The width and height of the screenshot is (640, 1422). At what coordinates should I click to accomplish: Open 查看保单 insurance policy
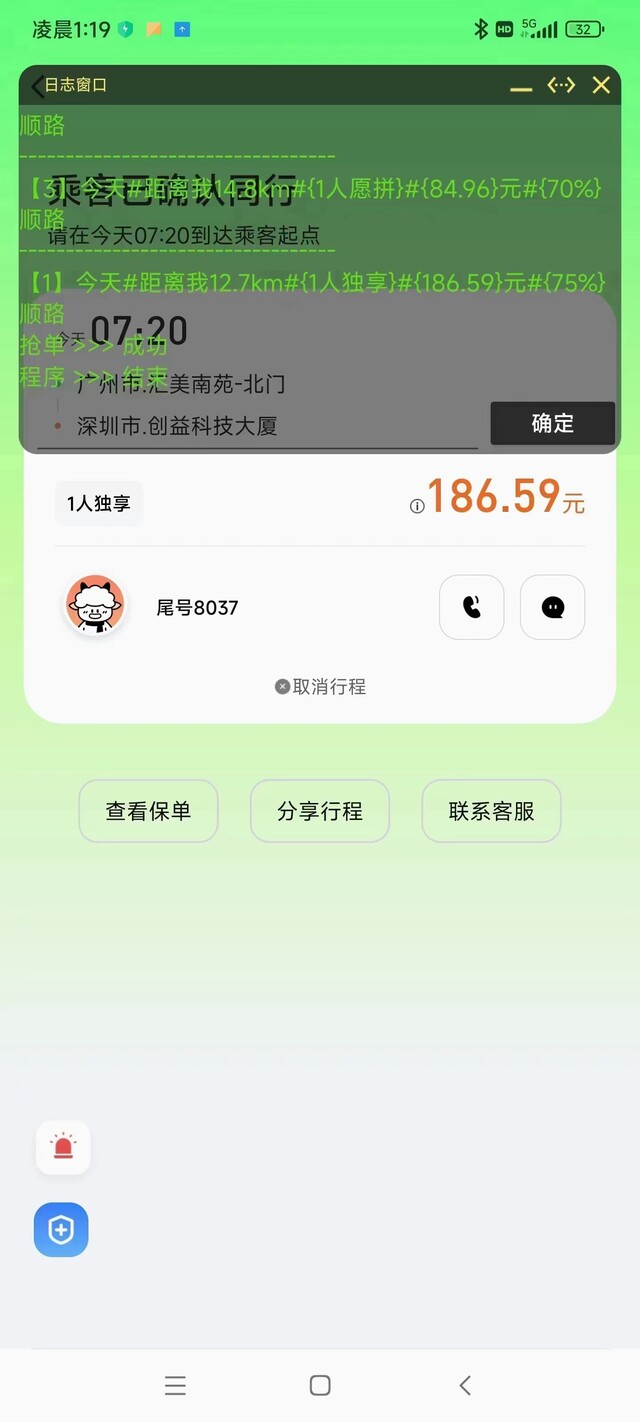[x=148, y=811]
